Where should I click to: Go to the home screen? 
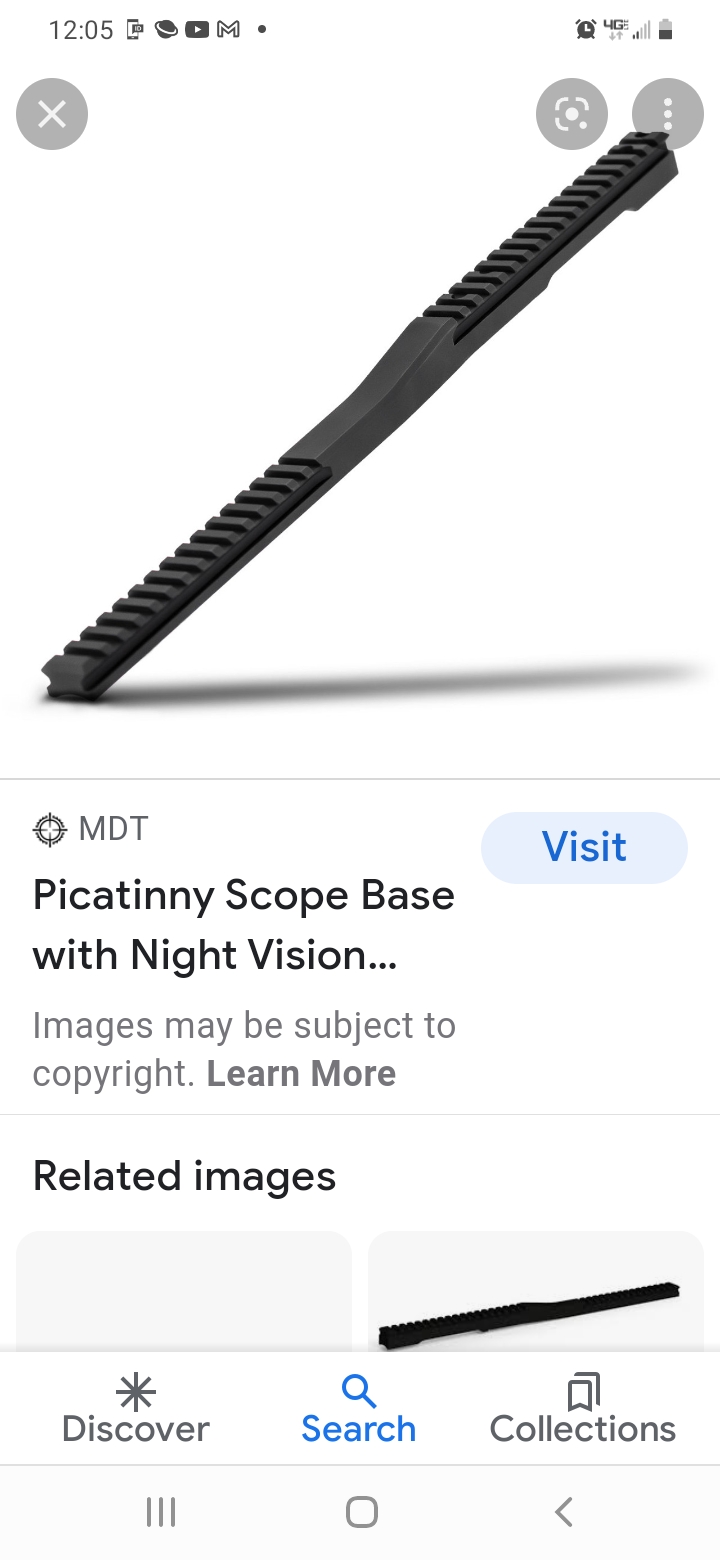coord(361,1511)
